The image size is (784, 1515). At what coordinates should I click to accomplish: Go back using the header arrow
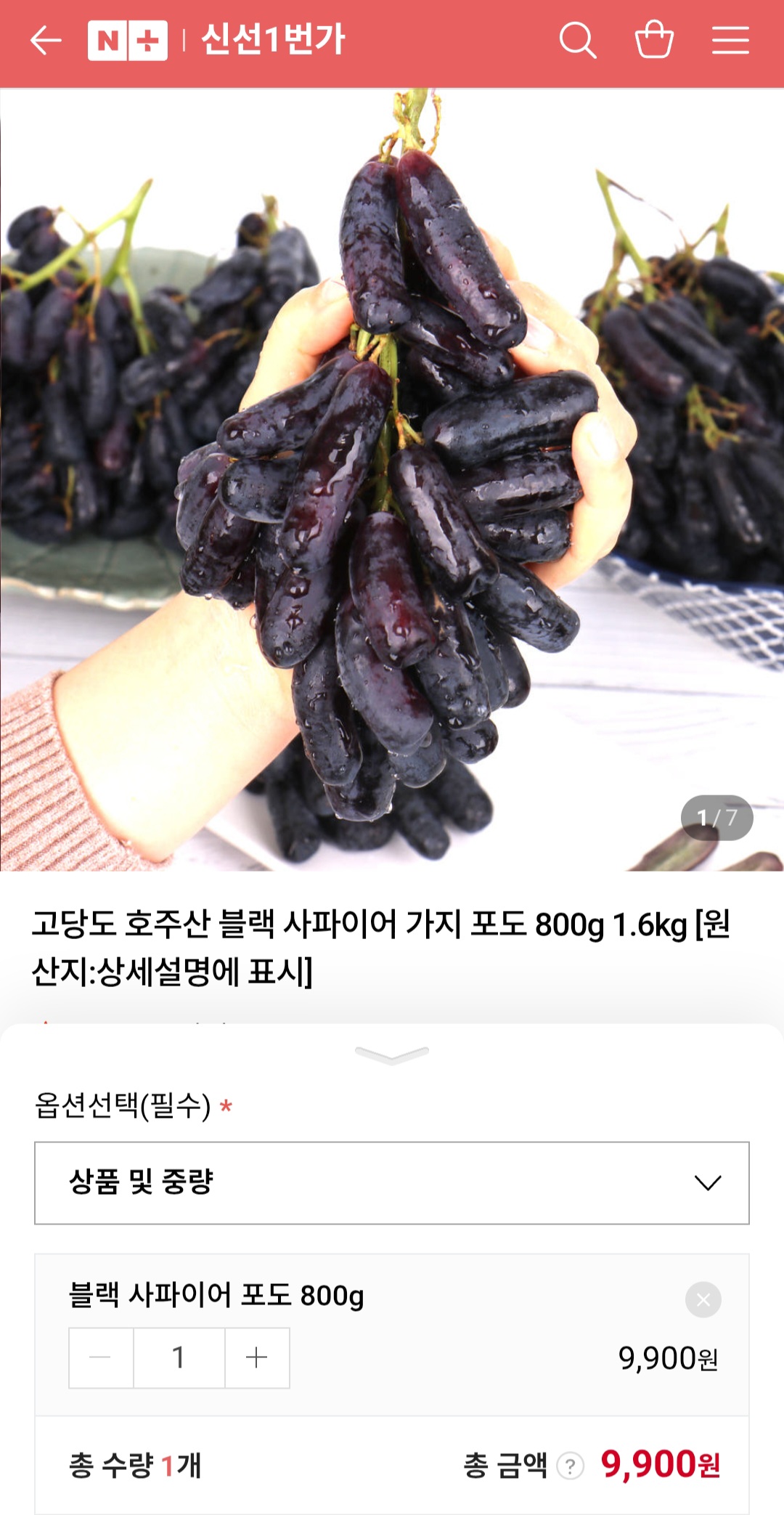click(x=45, y=40)
